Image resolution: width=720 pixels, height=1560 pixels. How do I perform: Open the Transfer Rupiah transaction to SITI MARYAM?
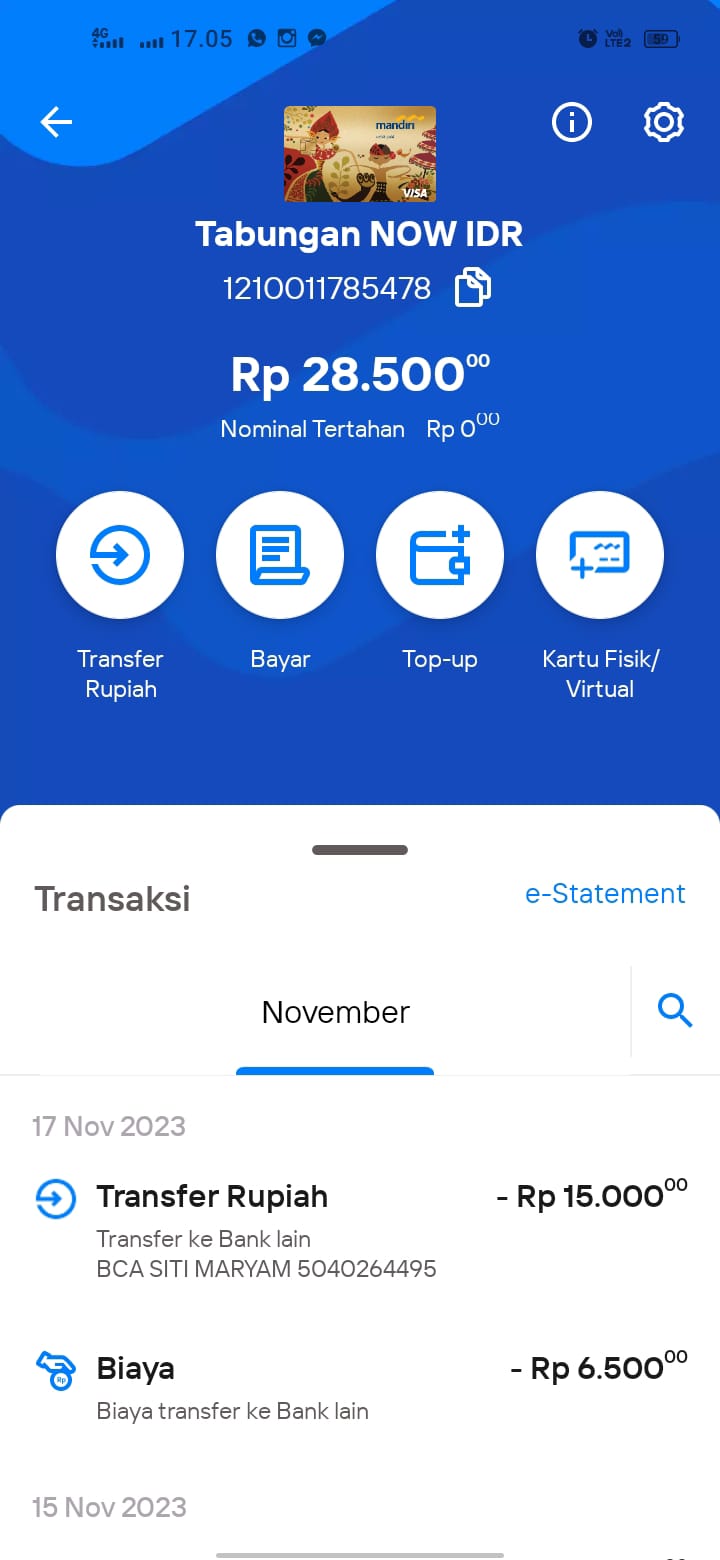click(360, 1230)
